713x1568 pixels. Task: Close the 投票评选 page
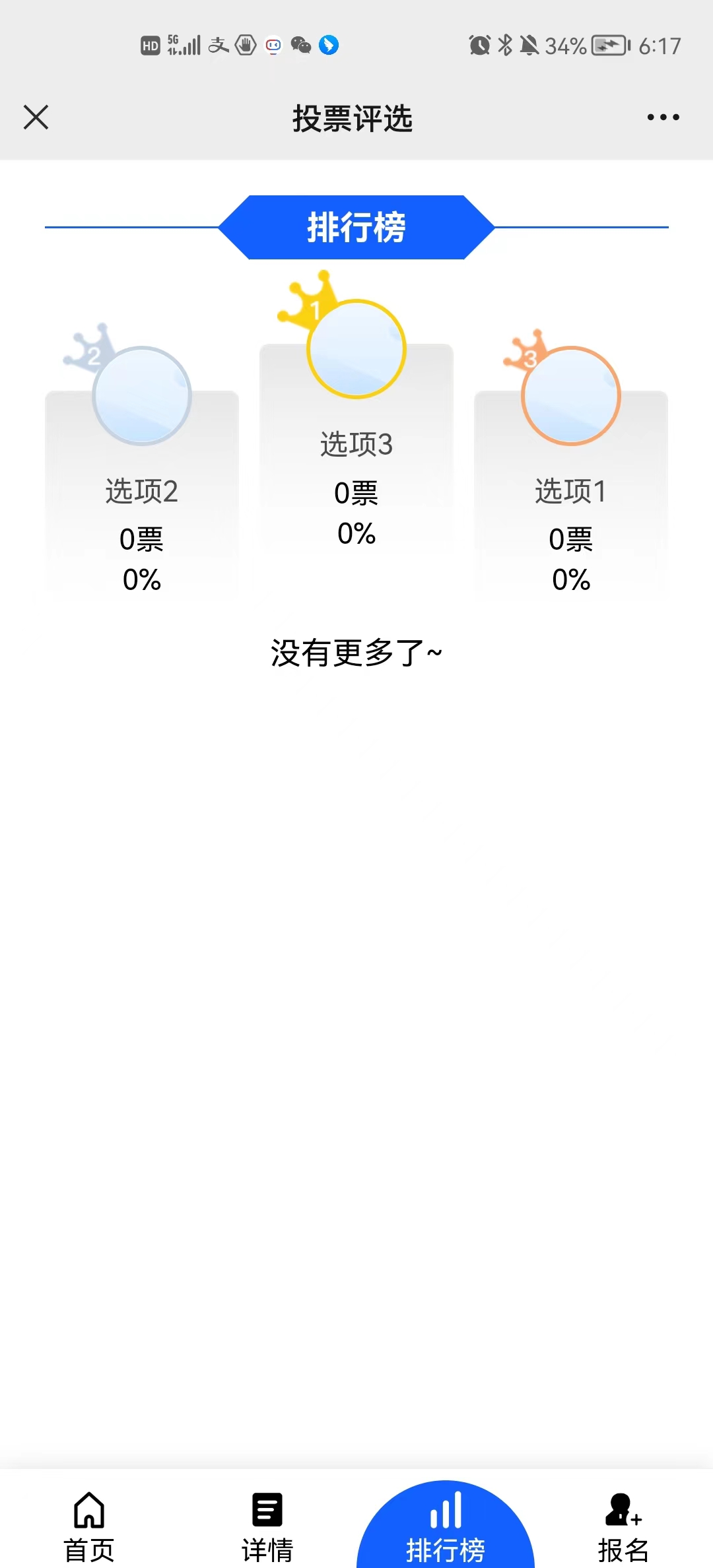pos(36,117)
